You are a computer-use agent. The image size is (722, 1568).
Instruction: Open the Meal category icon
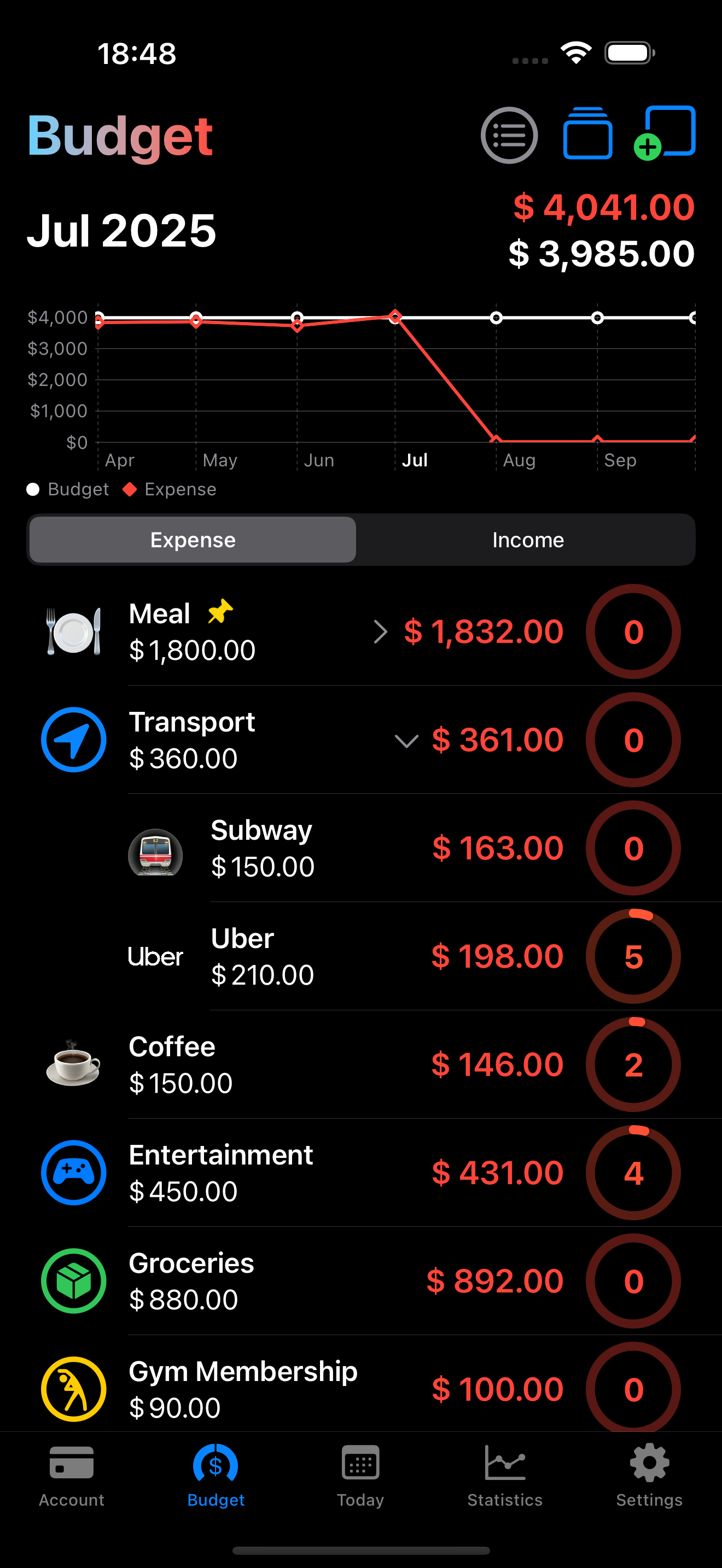point(73,631)
